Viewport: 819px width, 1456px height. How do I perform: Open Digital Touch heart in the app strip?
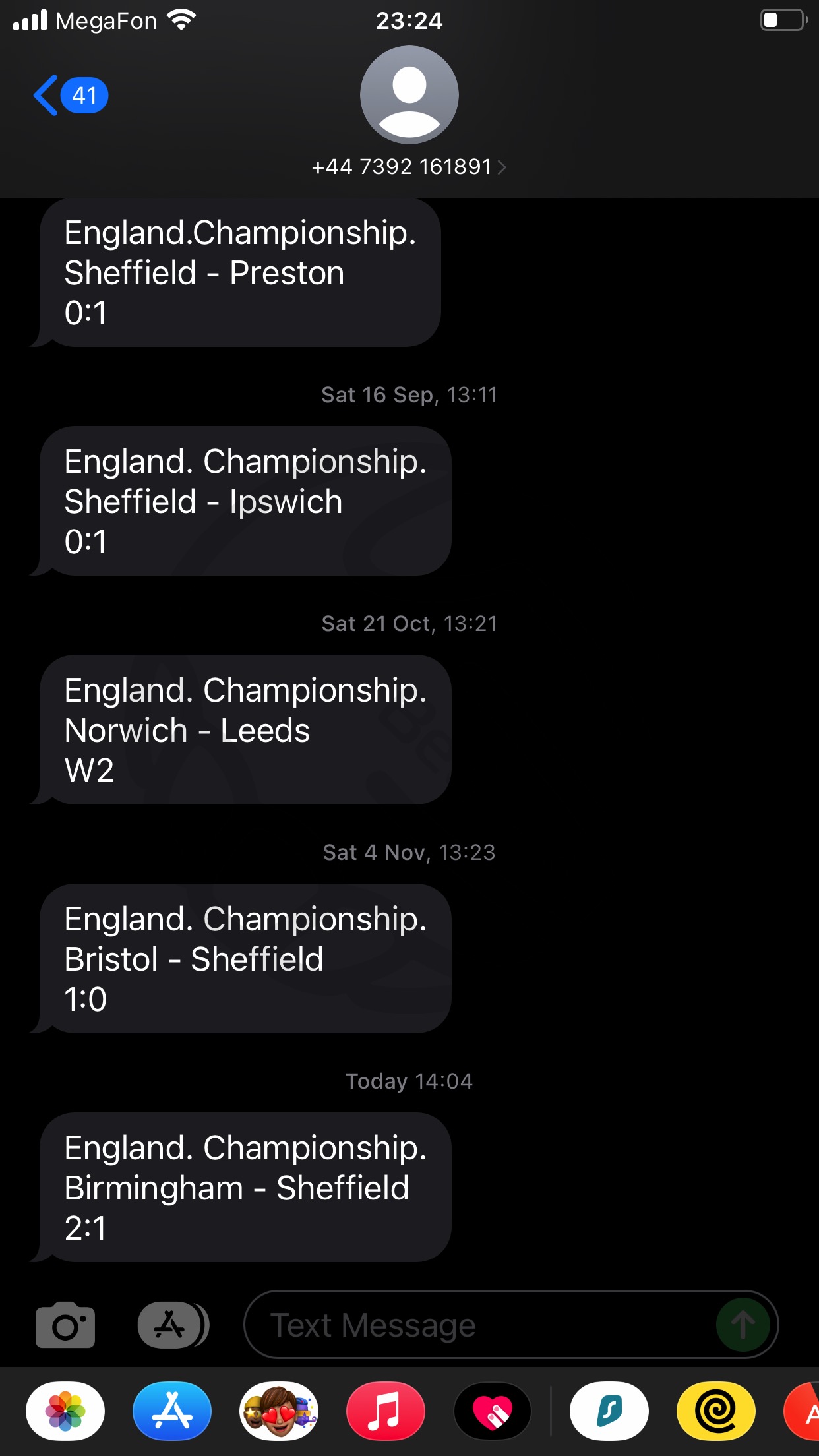493,1411
